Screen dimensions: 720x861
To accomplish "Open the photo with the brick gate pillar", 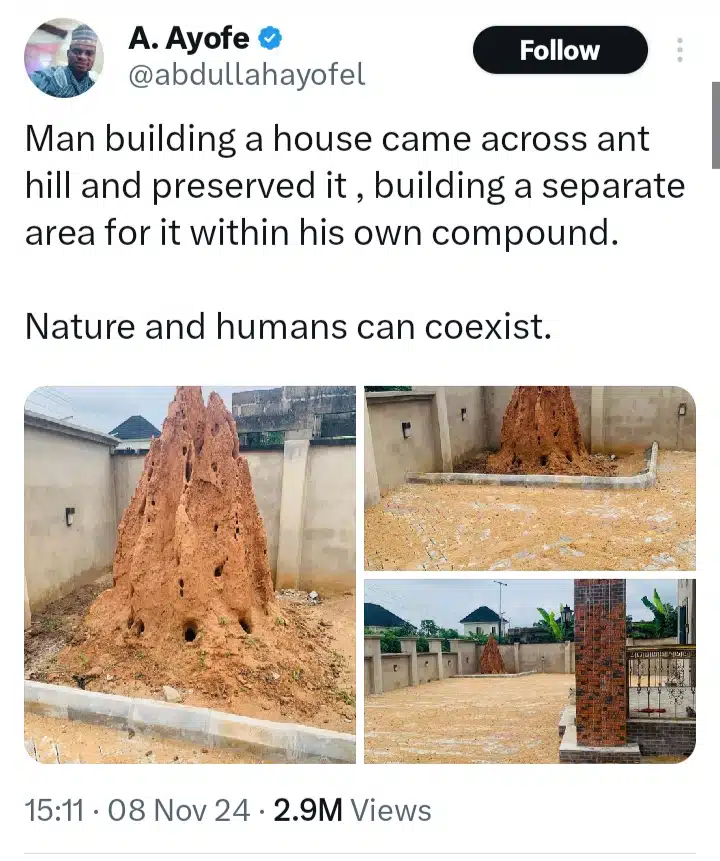I will tap(529, 670).
